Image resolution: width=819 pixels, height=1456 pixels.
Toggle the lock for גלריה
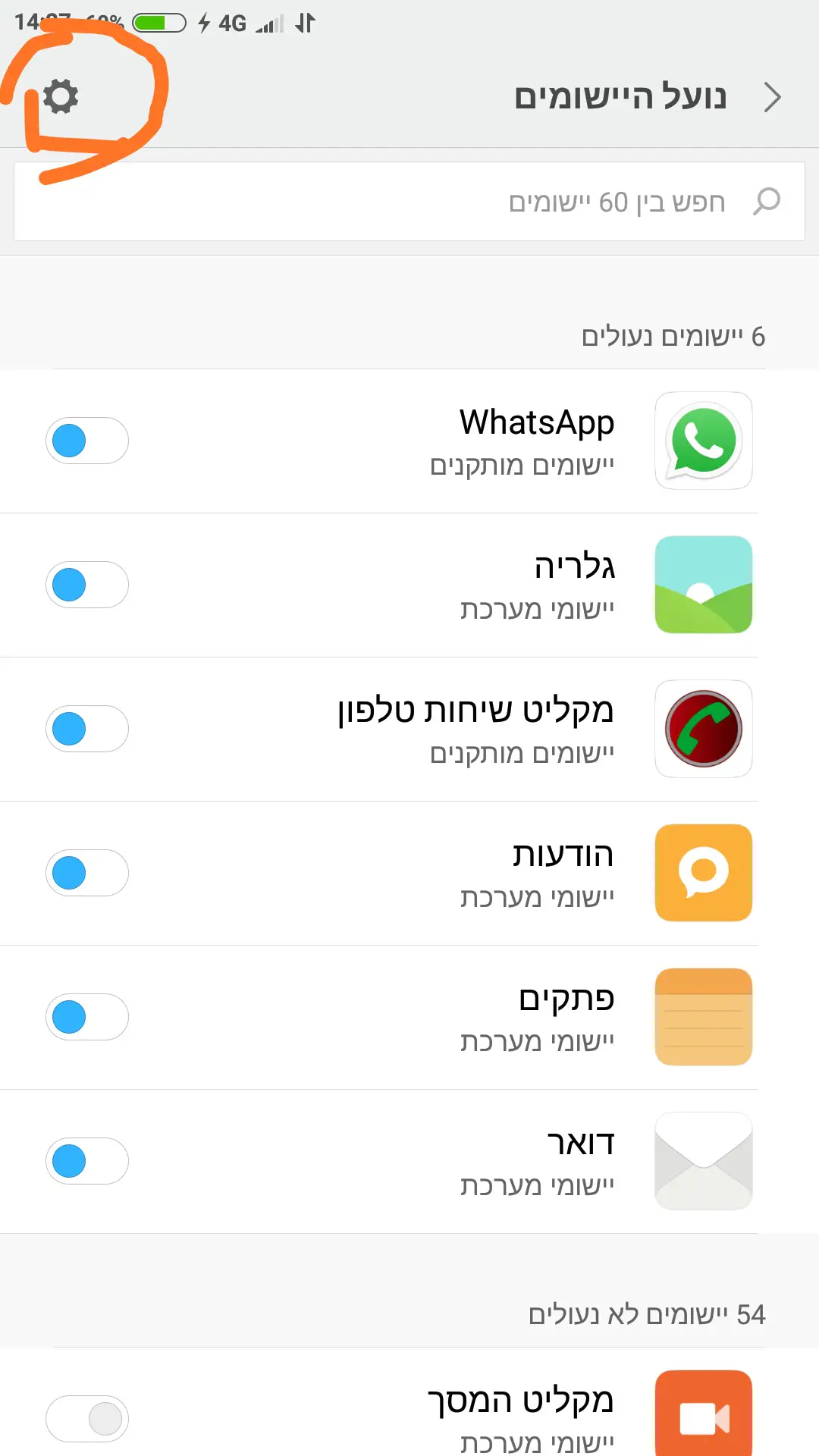(87, 585)
